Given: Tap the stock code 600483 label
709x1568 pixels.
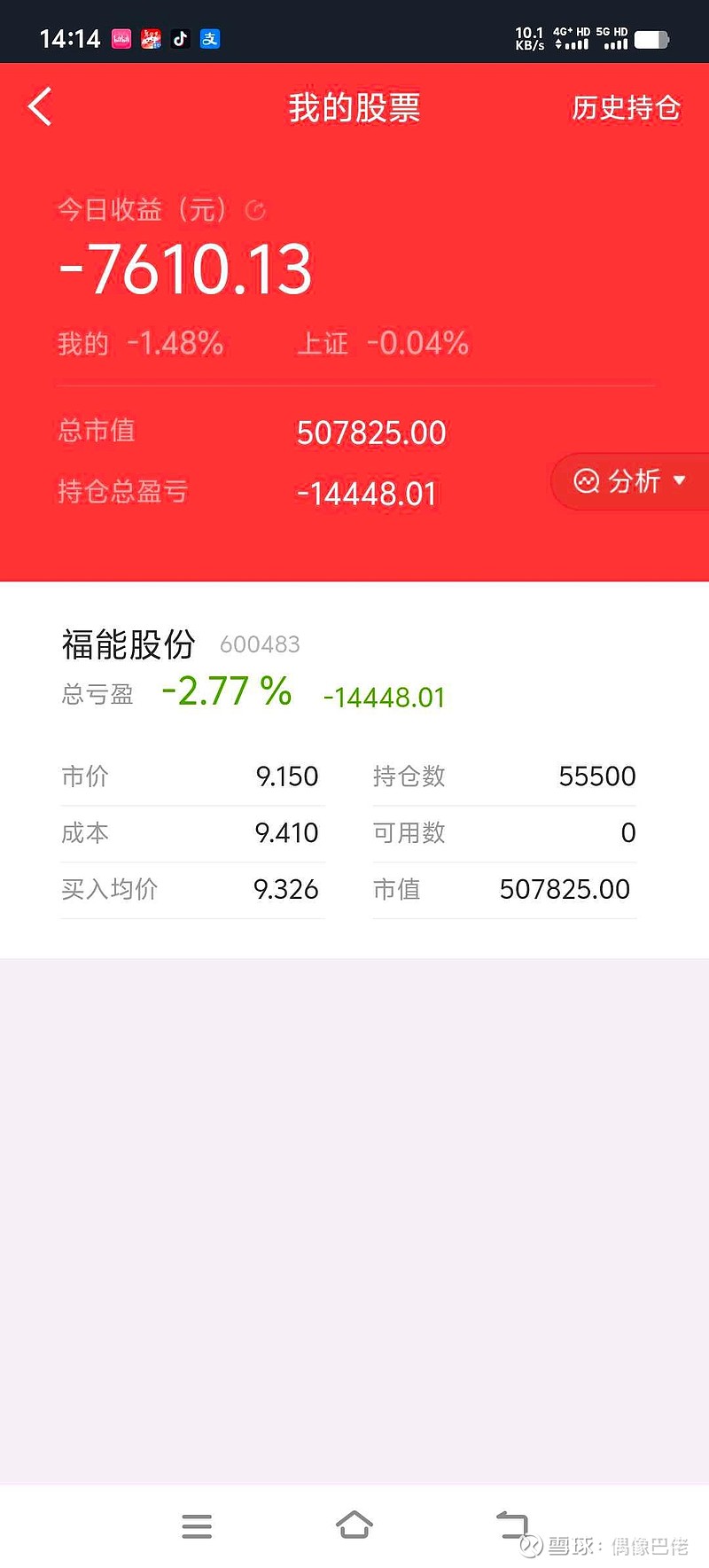Looking at the screenshot, I should 261,645.
